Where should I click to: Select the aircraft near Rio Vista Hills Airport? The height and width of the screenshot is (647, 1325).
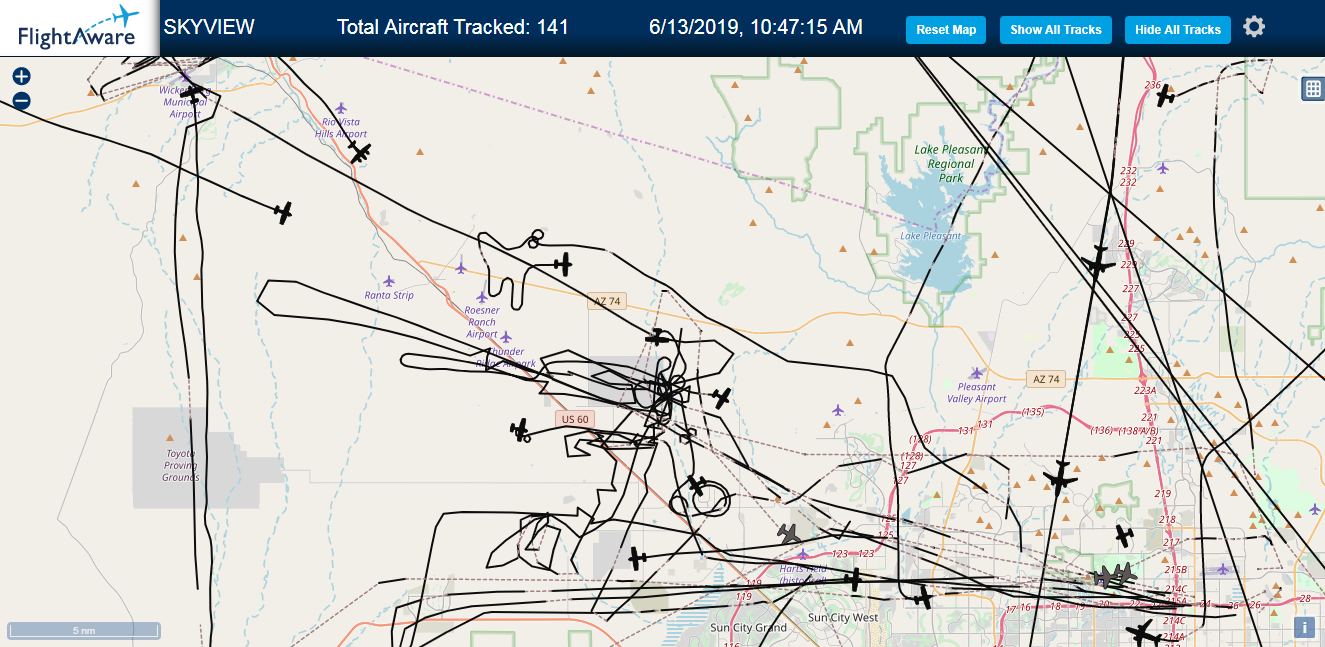pos(360,152)
